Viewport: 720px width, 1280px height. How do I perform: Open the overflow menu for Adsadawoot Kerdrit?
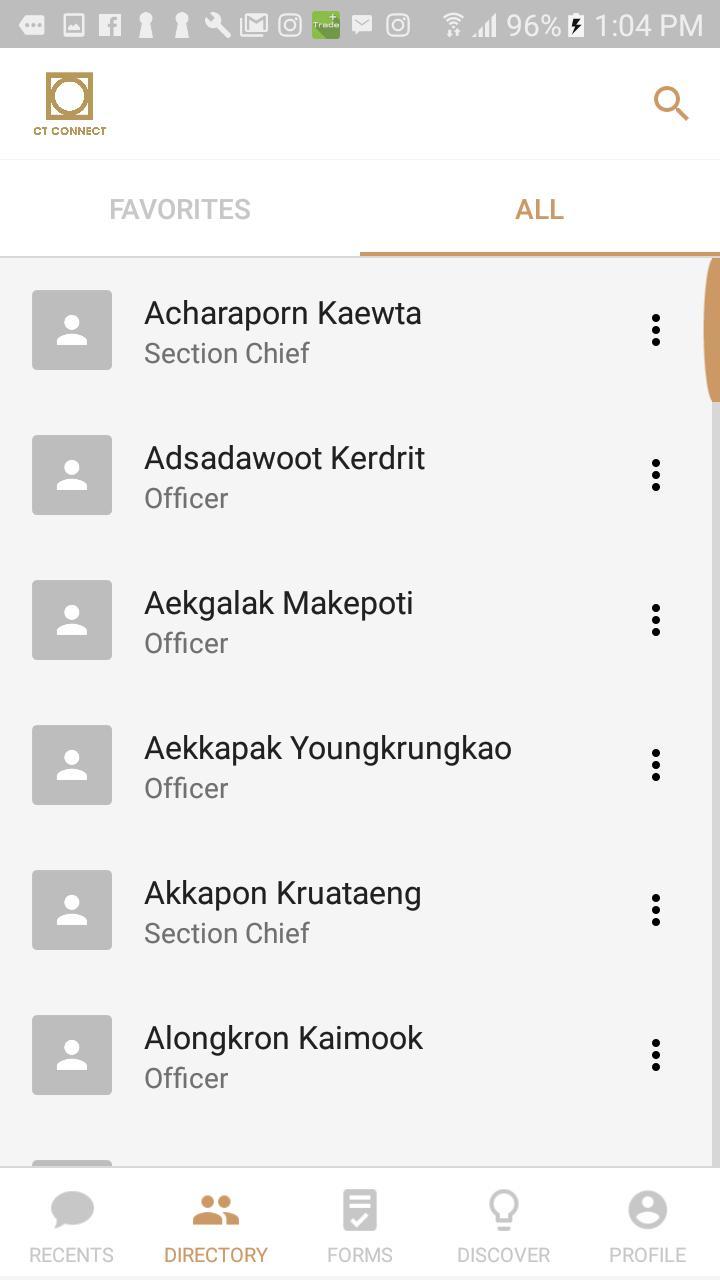coord(656,475)
